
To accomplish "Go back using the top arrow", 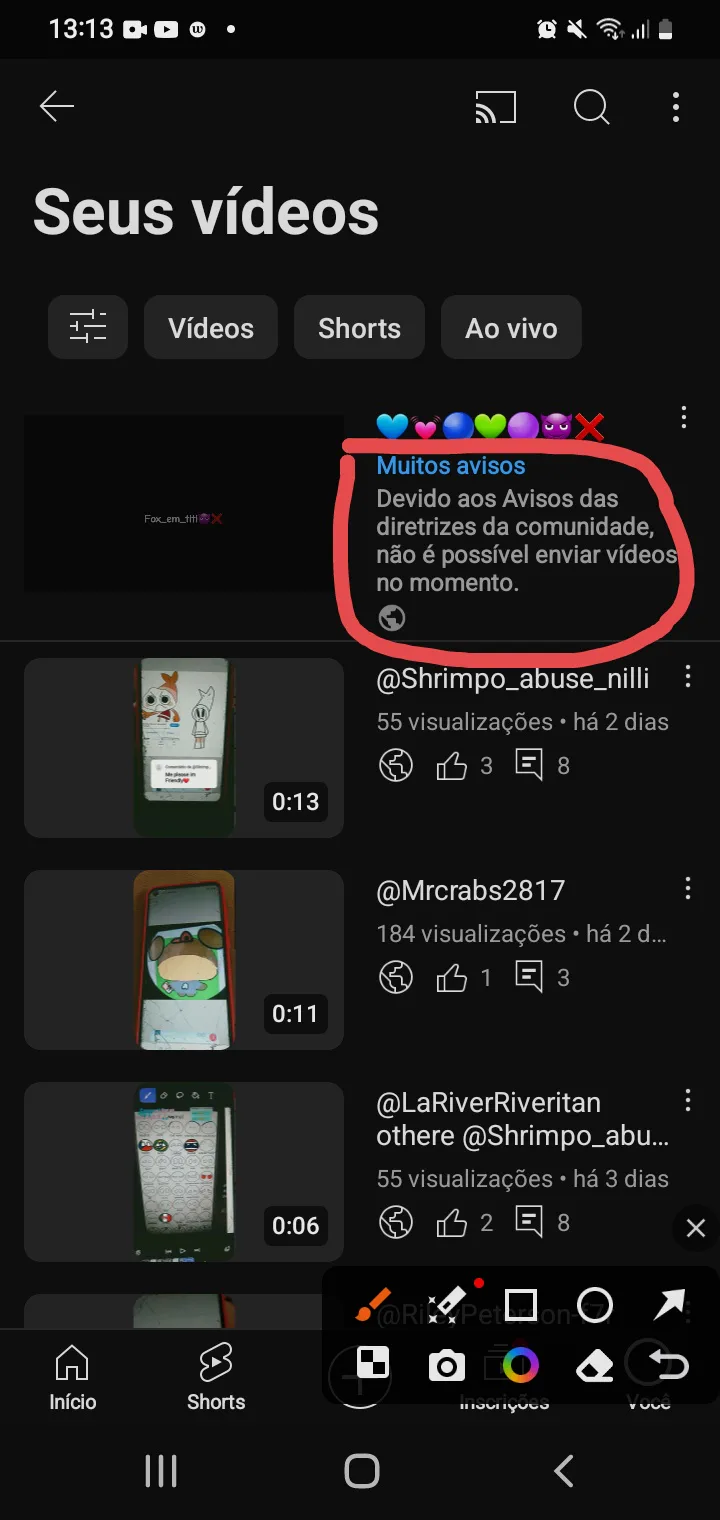I will [57, 107].
